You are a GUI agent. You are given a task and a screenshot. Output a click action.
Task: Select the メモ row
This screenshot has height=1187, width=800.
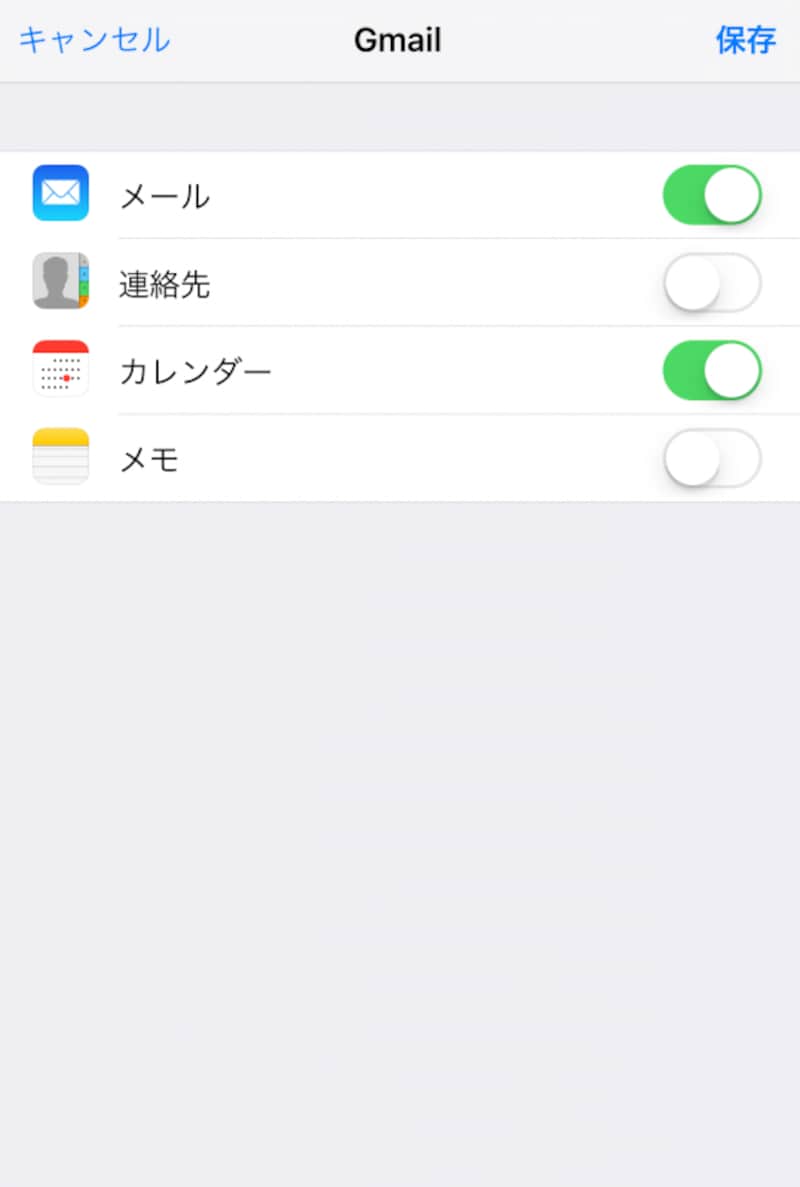point(148,458)
